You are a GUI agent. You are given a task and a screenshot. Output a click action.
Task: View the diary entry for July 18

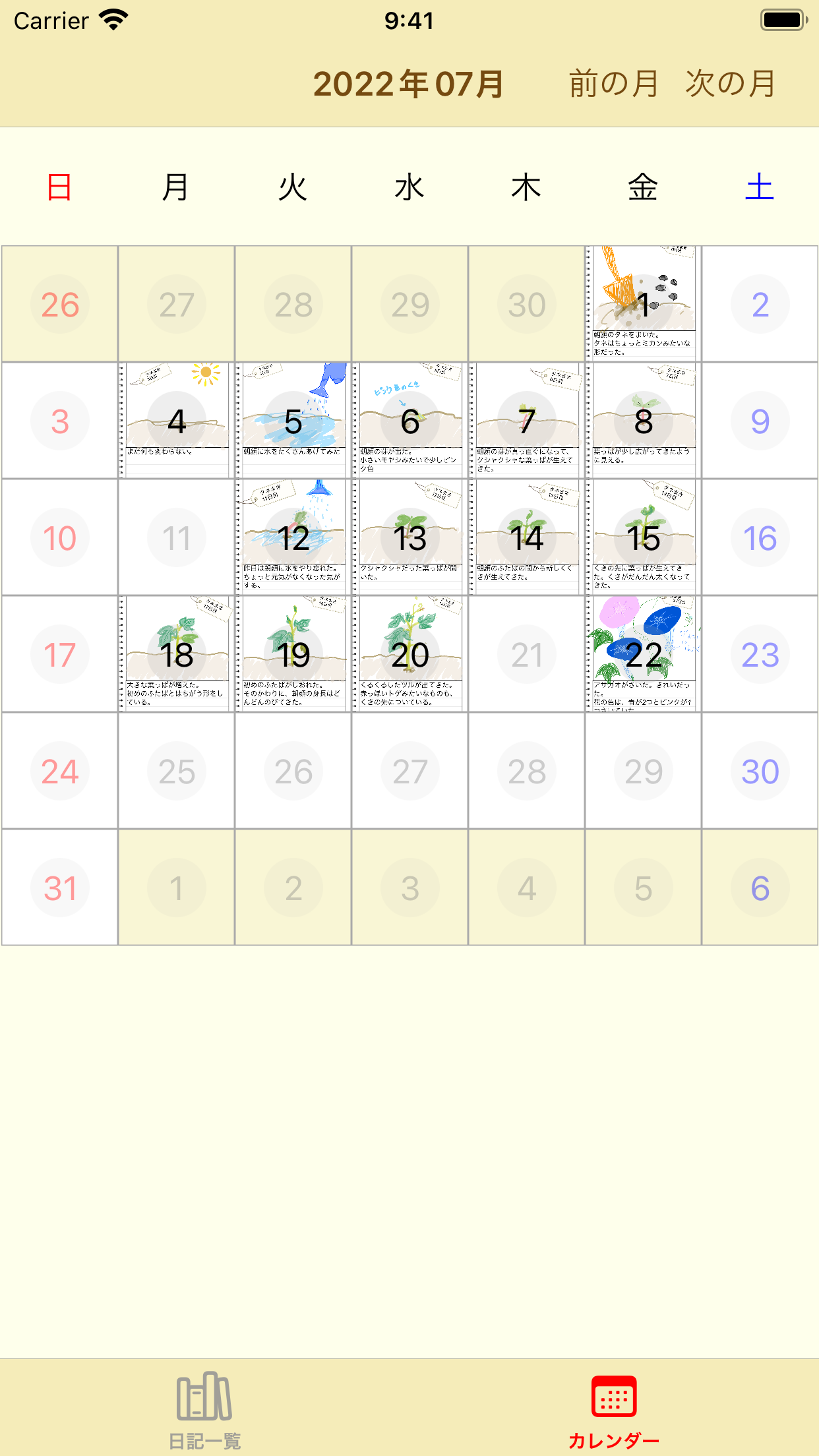tap(176, 654)
